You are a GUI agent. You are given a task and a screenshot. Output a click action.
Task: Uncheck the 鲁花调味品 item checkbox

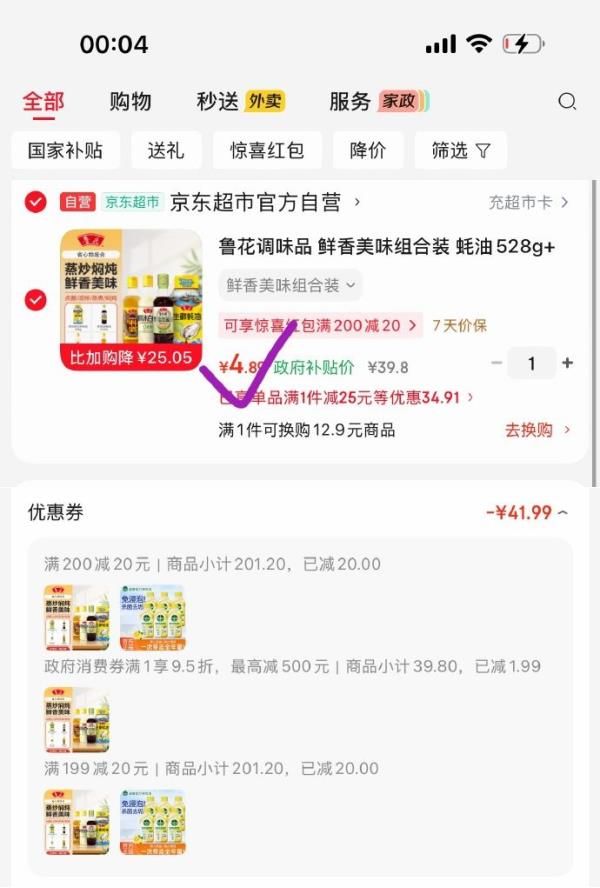pos(36,300)
